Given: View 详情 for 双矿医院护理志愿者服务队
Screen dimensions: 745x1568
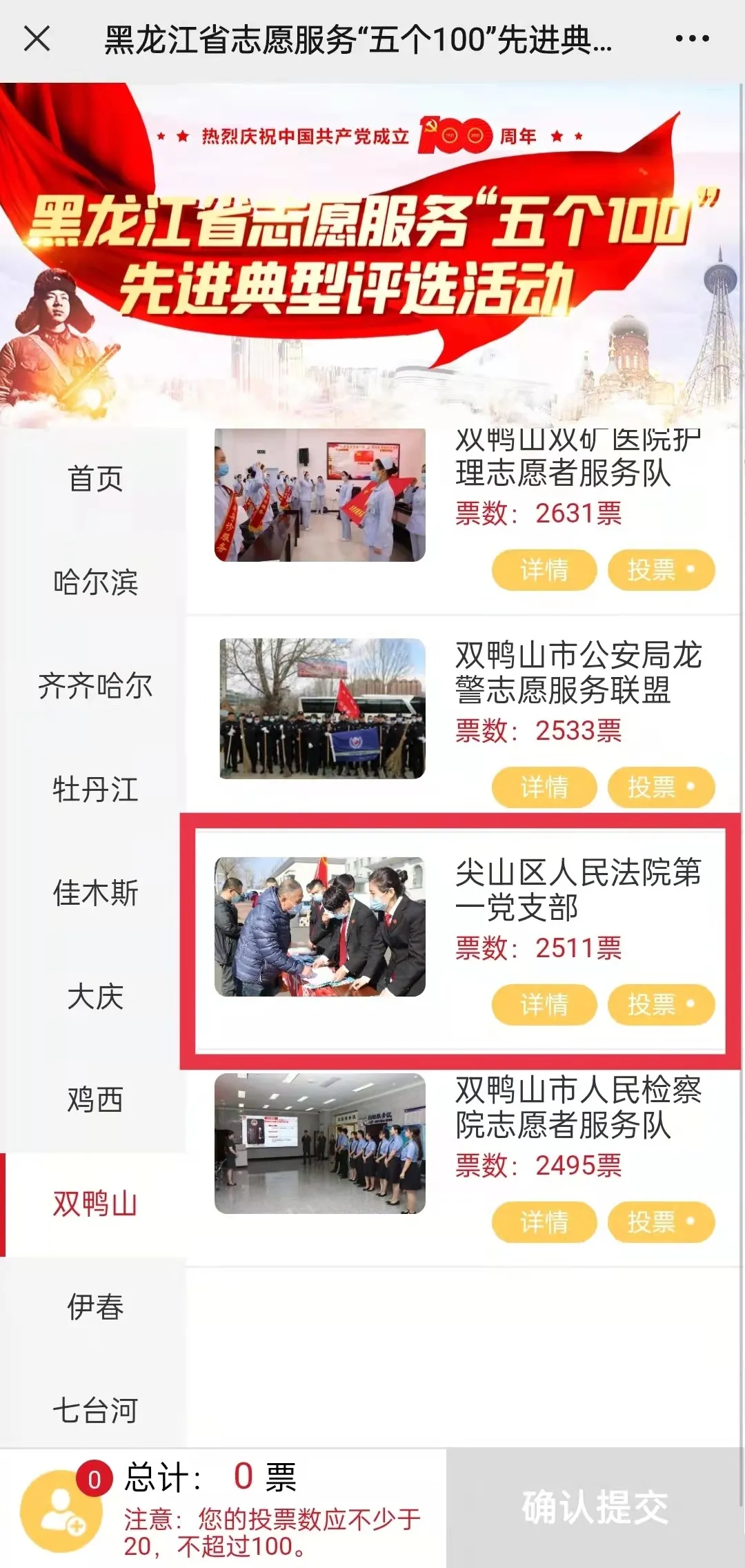Looking at the screenshot, I should (x=544, y=570).
